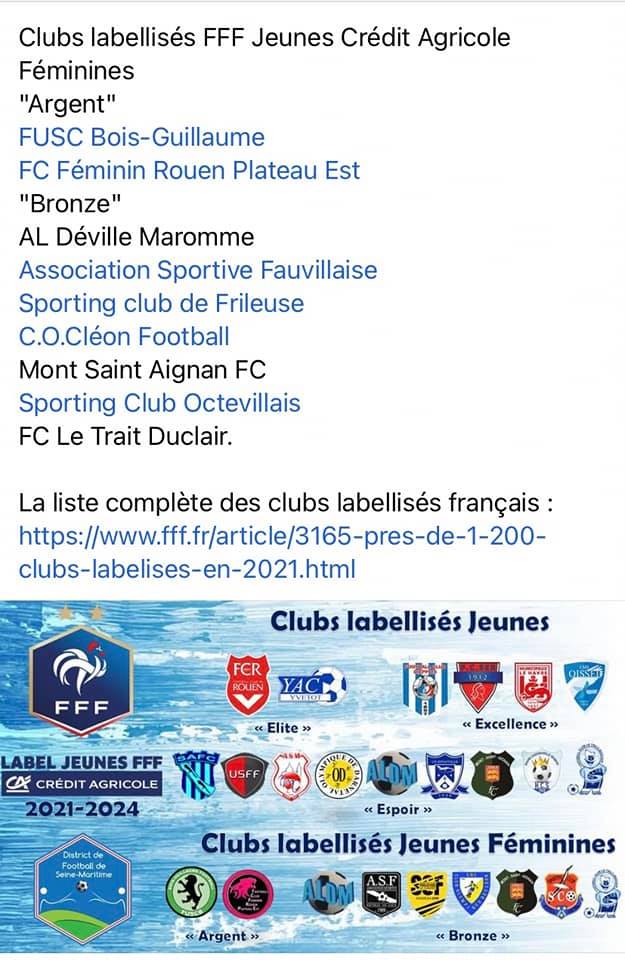Open the Sporting club de Frileuse link

(x=162, y=304)
